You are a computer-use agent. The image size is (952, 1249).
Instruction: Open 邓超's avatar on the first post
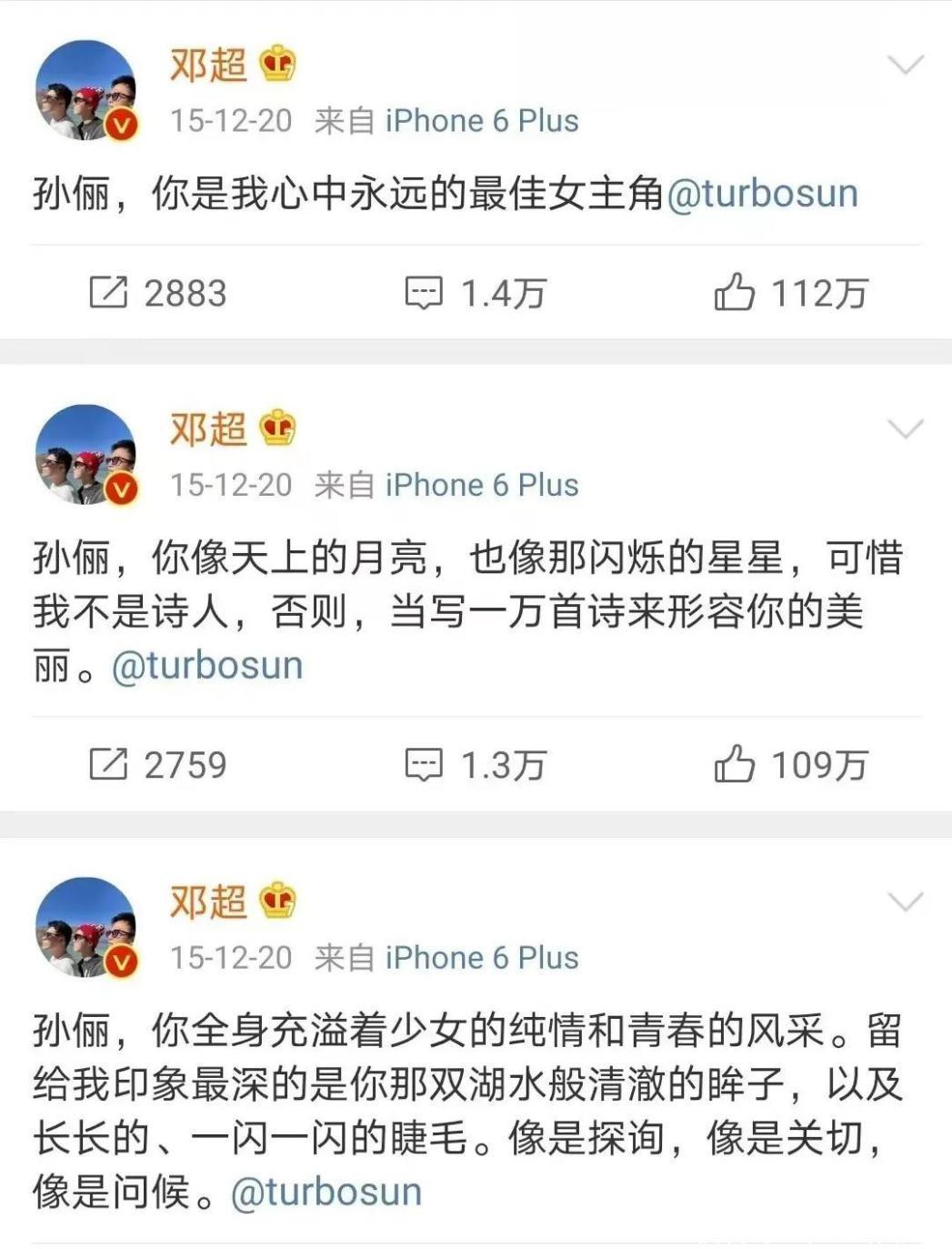(x=85, y=90)
